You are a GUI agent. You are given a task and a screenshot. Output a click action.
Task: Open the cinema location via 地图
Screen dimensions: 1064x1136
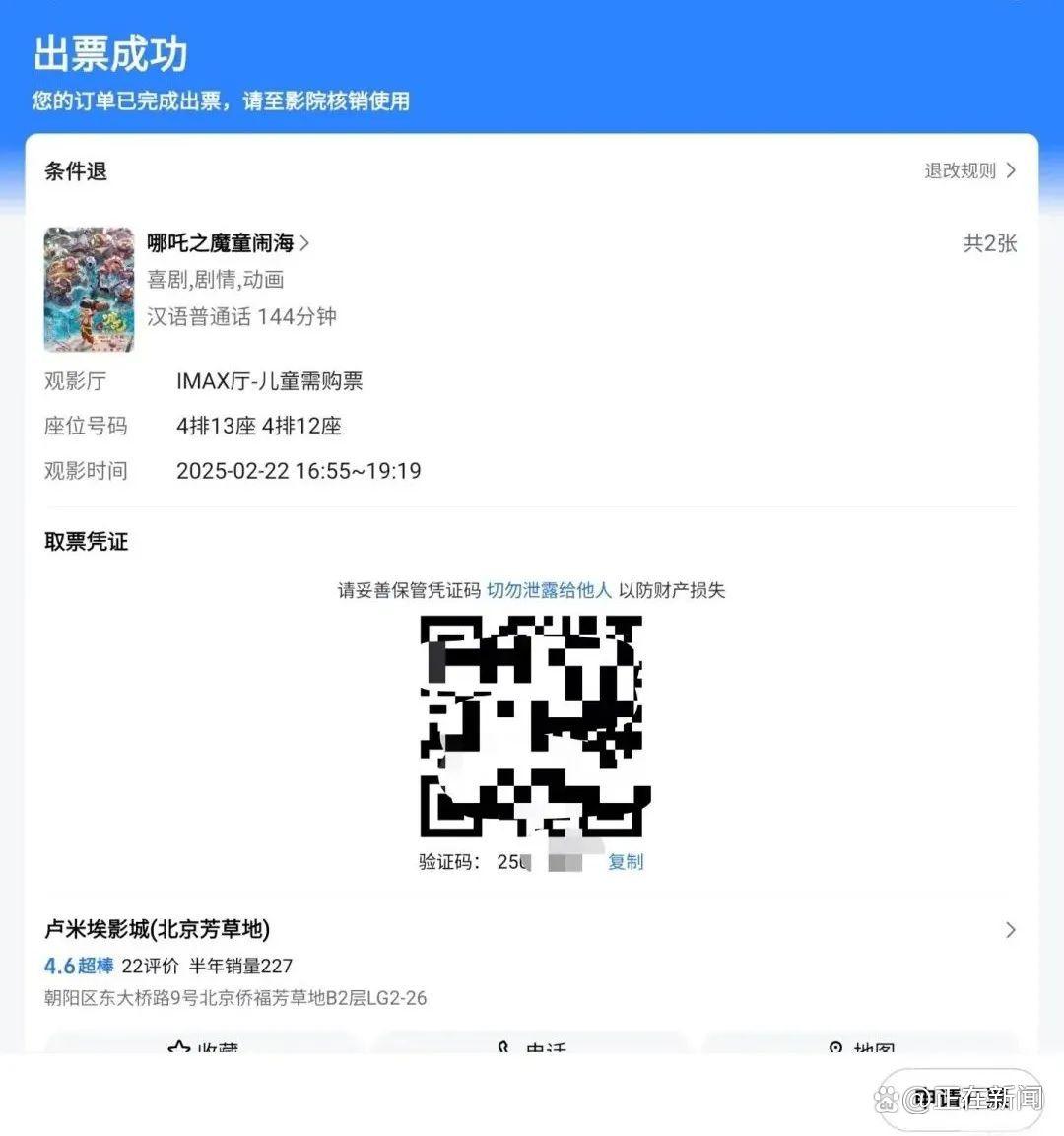(x=861, y=1045)
